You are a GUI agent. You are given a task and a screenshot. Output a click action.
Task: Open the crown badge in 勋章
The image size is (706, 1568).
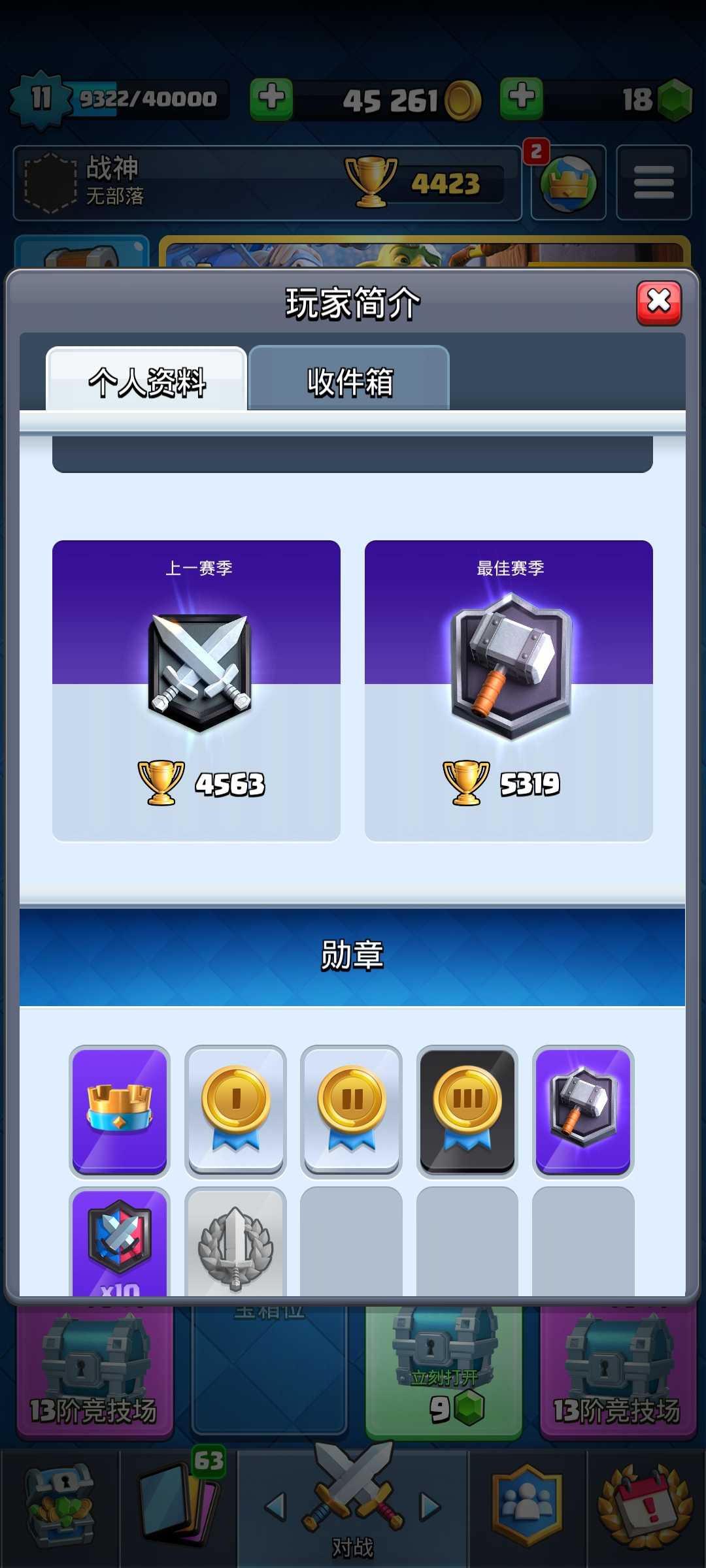click(x=120, y=1111)
